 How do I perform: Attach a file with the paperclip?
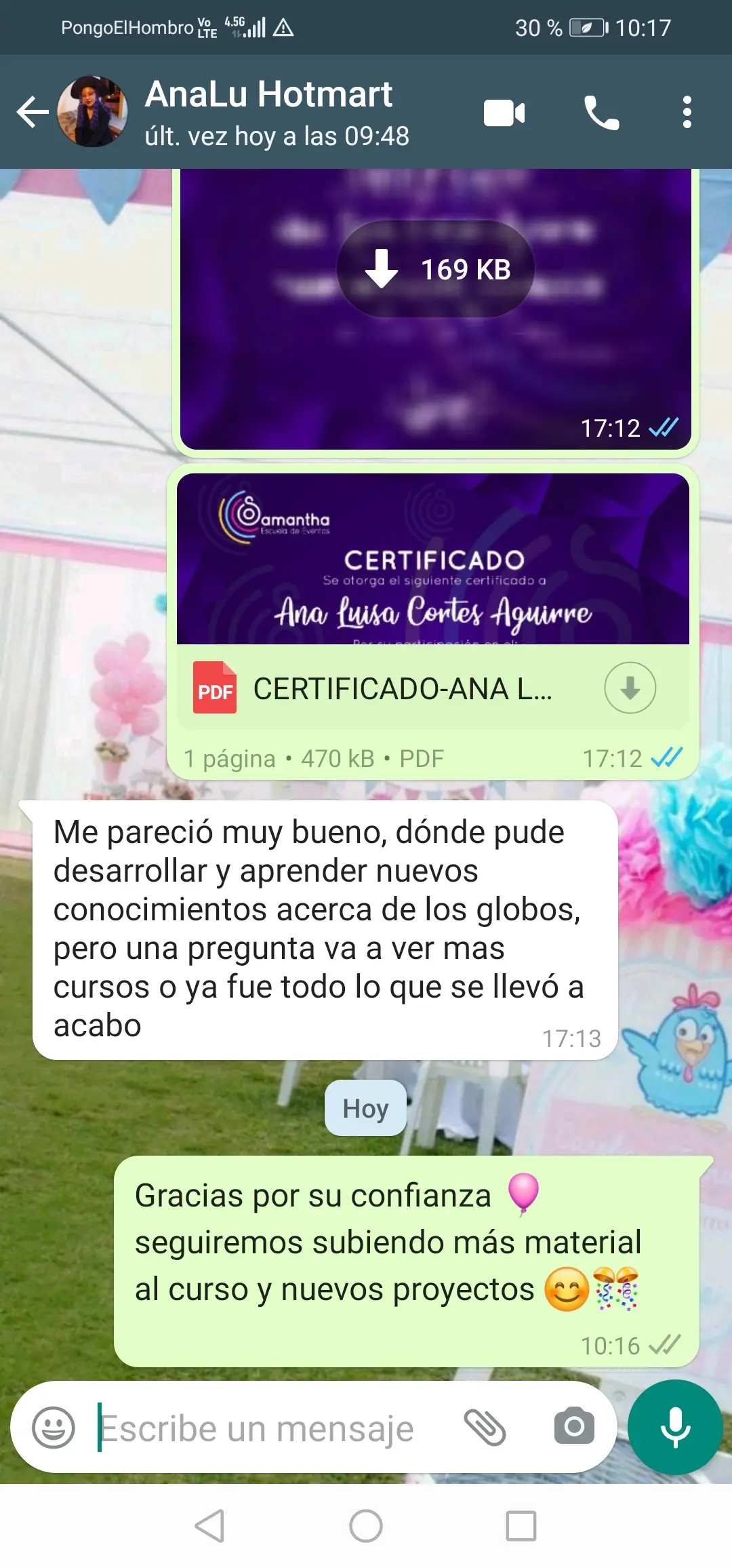pyautogui.click(x=485, y=1427)
